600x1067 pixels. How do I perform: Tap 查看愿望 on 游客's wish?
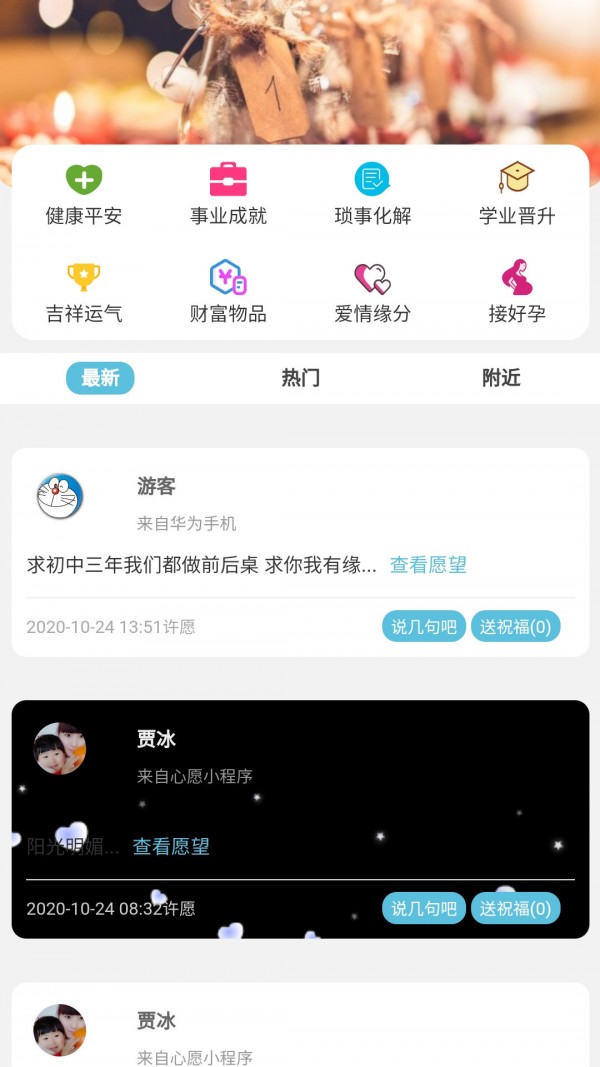(428, 565)
